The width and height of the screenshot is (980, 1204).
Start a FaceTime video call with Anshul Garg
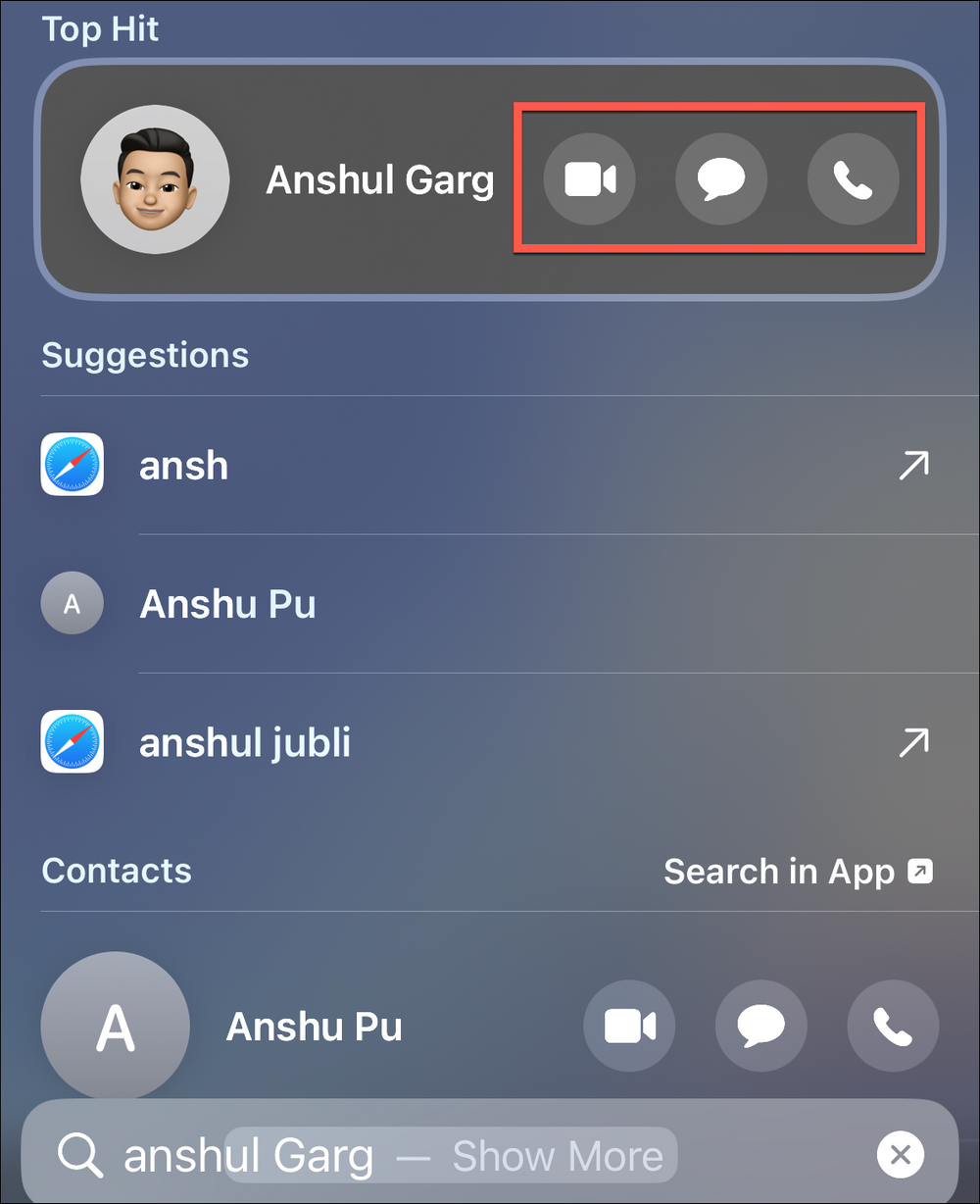pos(589,178)
